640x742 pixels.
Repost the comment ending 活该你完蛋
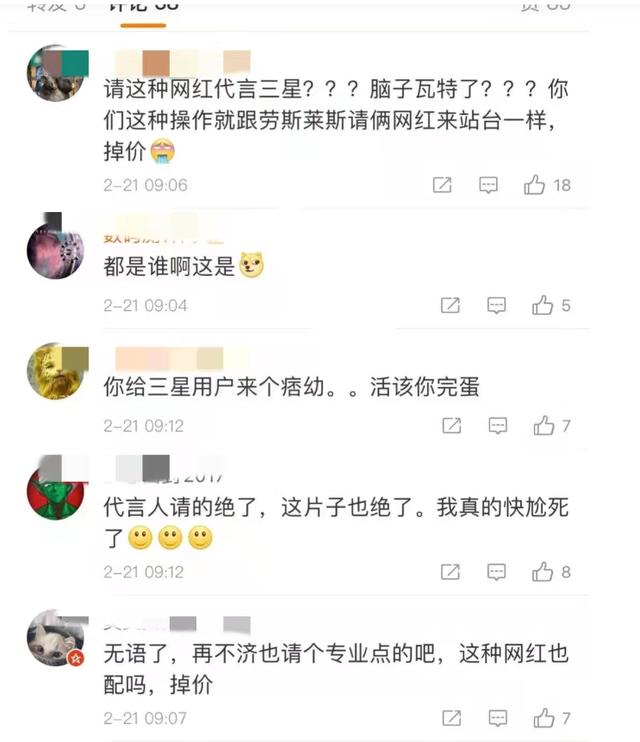pos(451,426)
